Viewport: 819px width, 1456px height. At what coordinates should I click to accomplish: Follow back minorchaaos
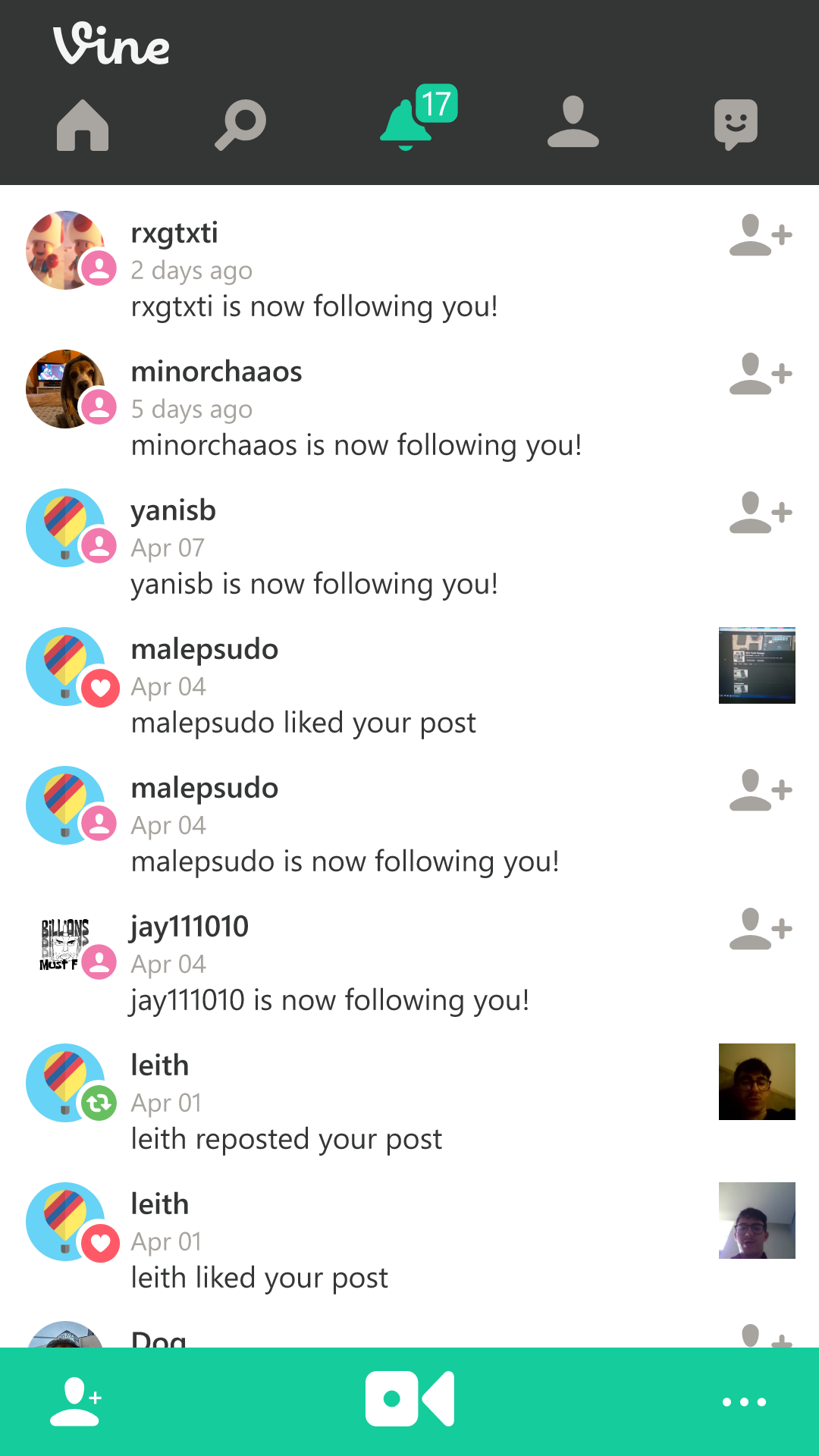click(x=761, y=374)
